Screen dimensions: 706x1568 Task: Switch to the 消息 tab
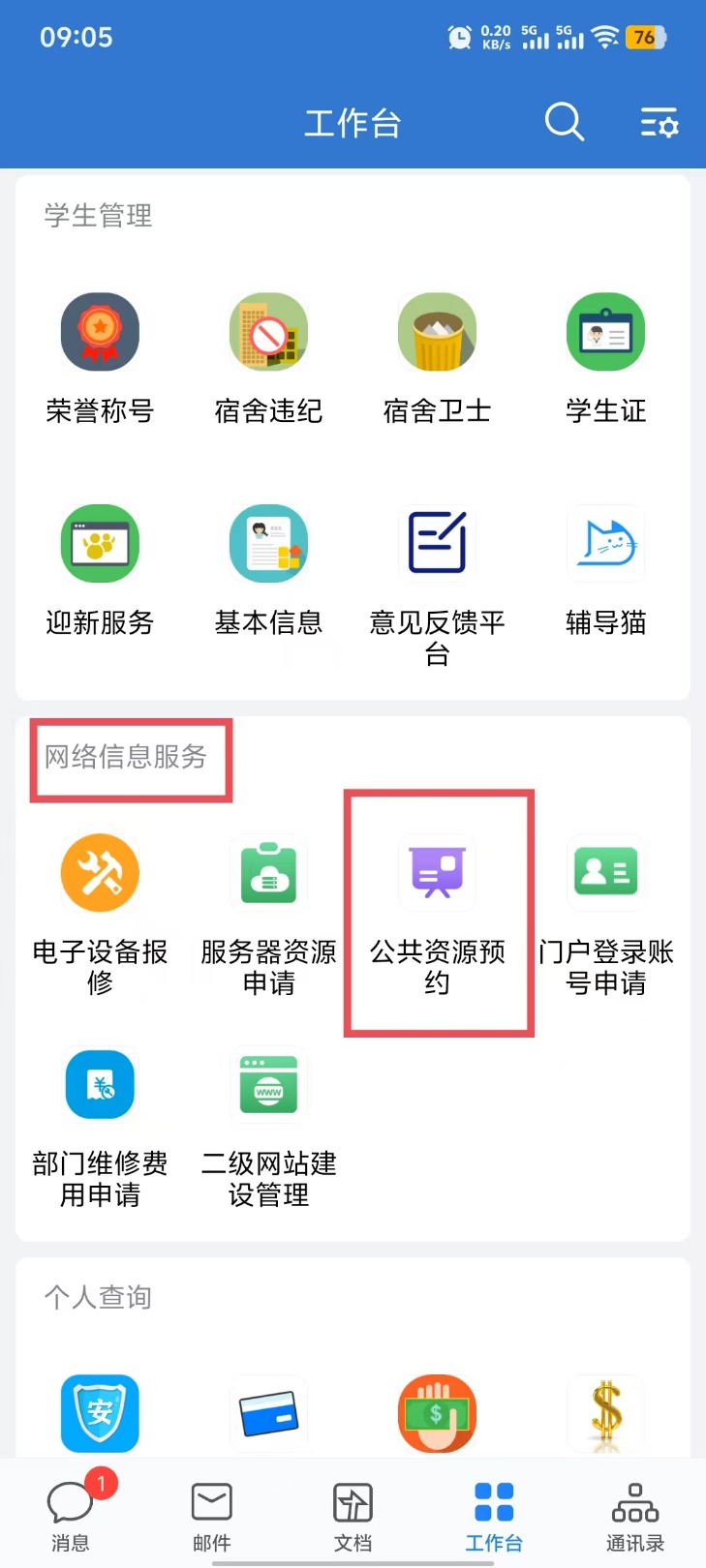pyautogui.click(x=70, y=1516)
